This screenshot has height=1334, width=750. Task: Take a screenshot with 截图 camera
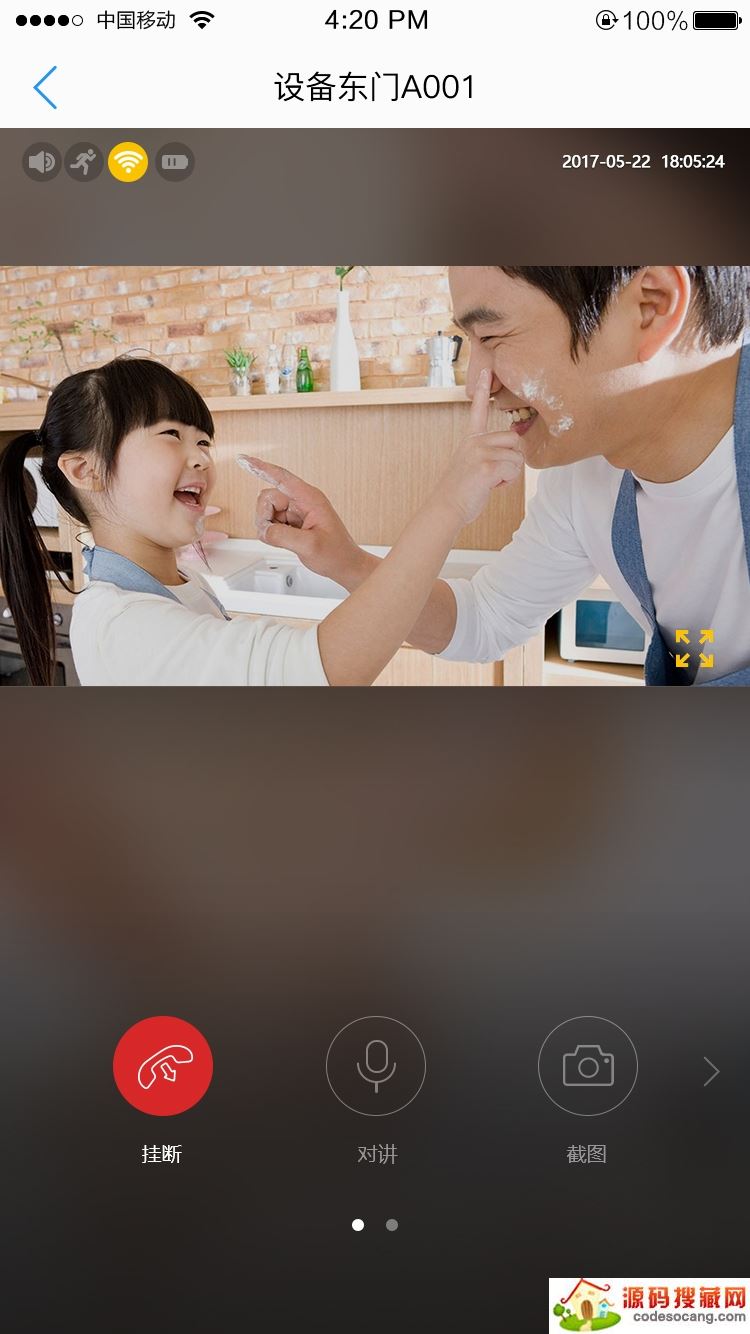[588, 1066]
